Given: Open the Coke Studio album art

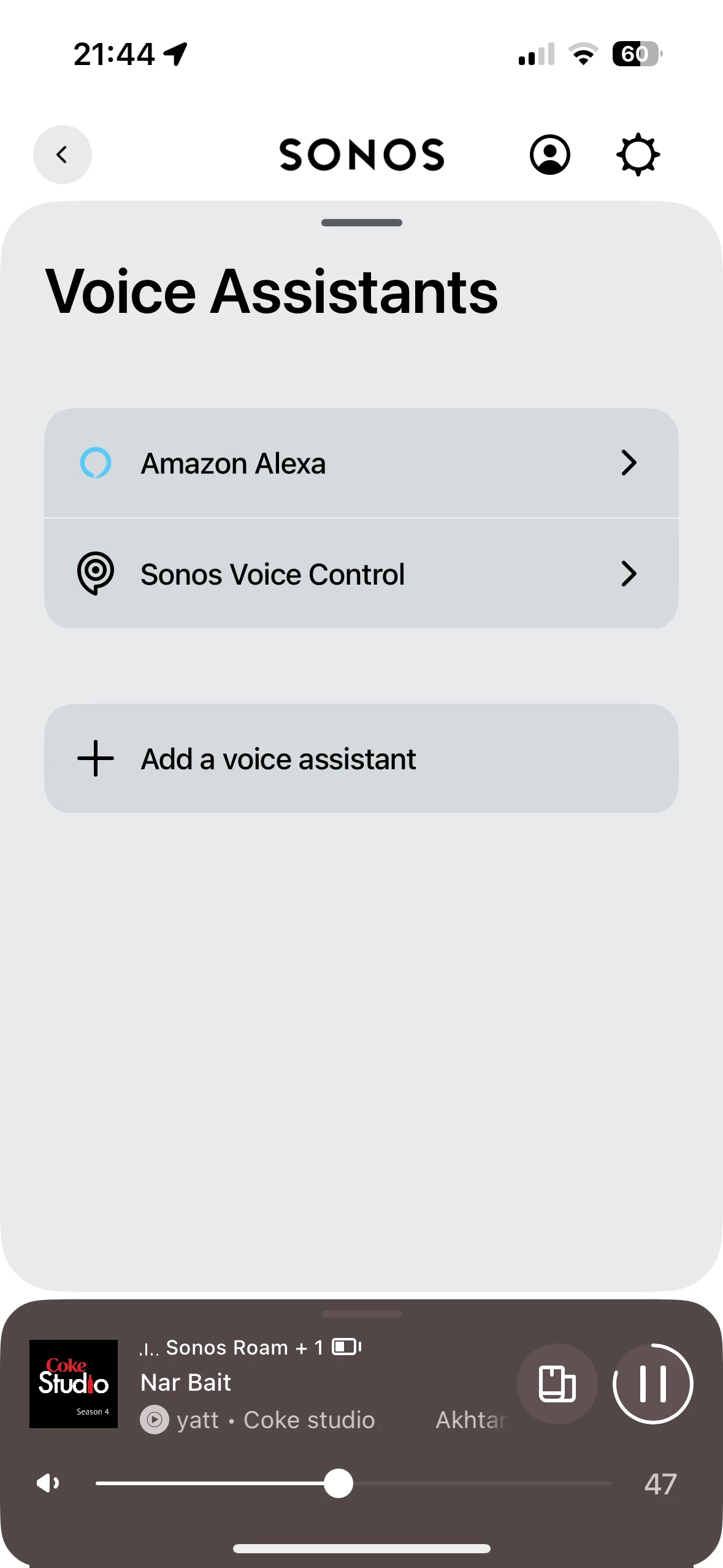Looking at the screenshot, I should click(x=74, y=1383).
